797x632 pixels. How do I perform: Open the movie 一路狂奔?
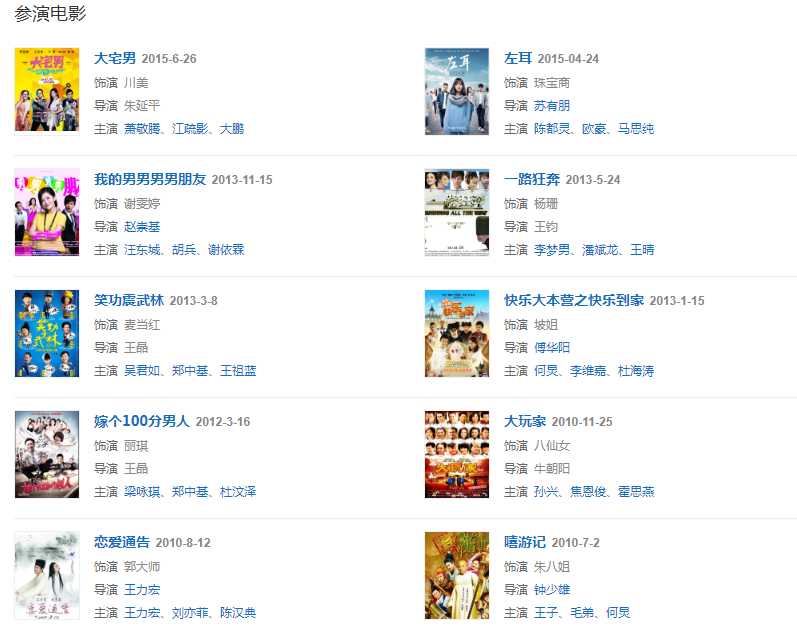click(531, 180)
